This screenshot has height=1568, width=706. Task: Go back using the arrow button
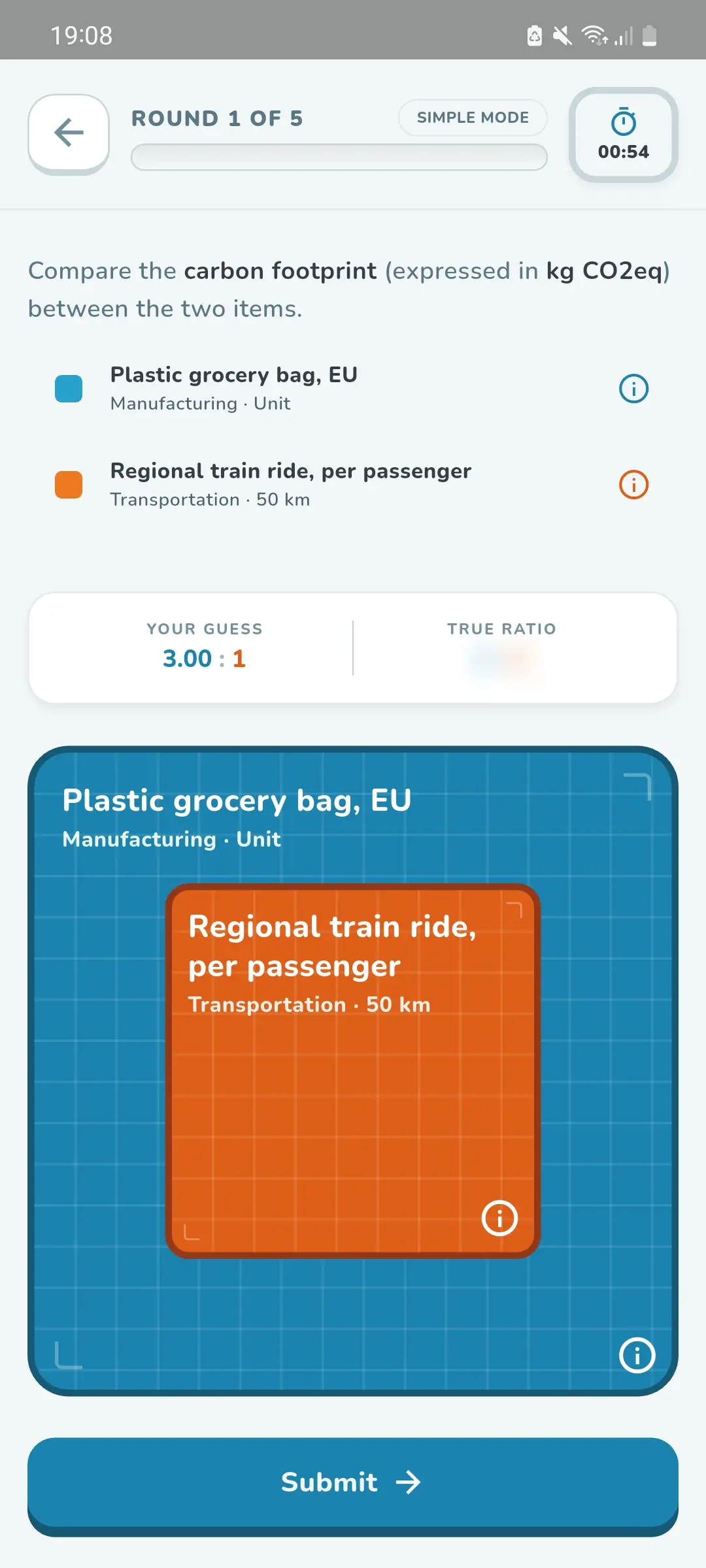[x=69, y=133]
